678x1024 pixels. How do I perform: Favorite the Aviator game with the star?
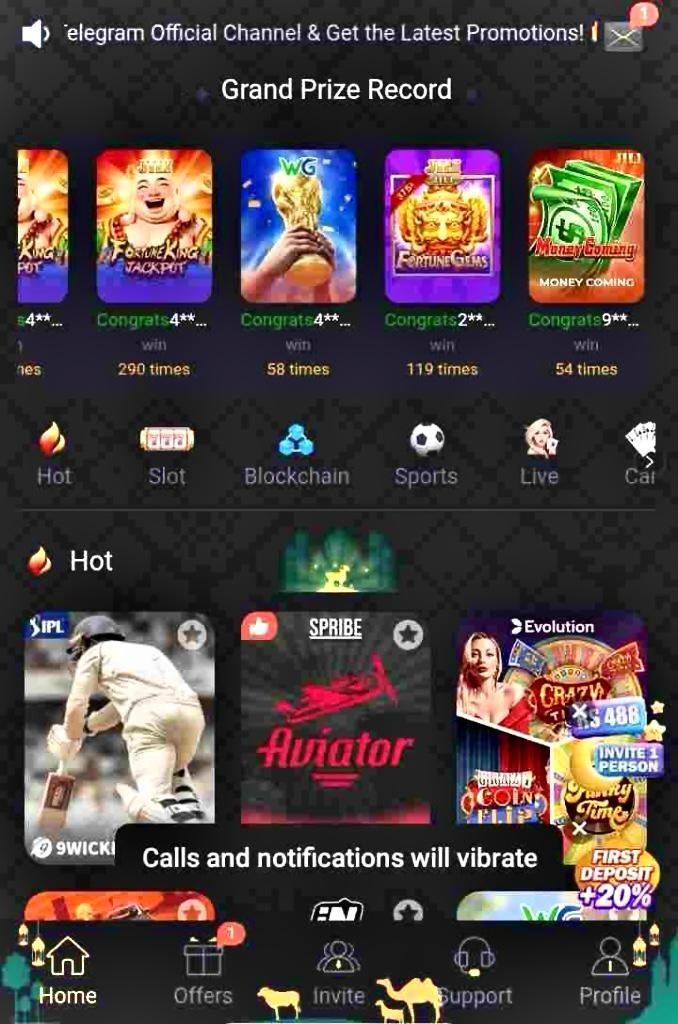(x=407, y=634)
